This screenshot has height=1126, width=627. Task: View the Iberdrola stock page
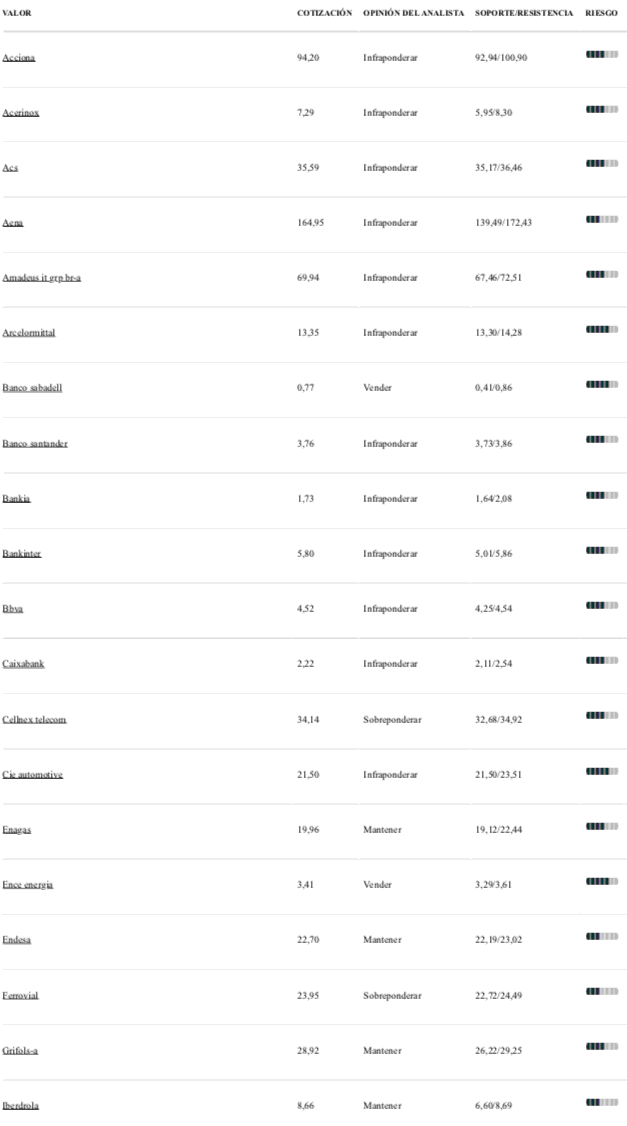coord(20,1106)
